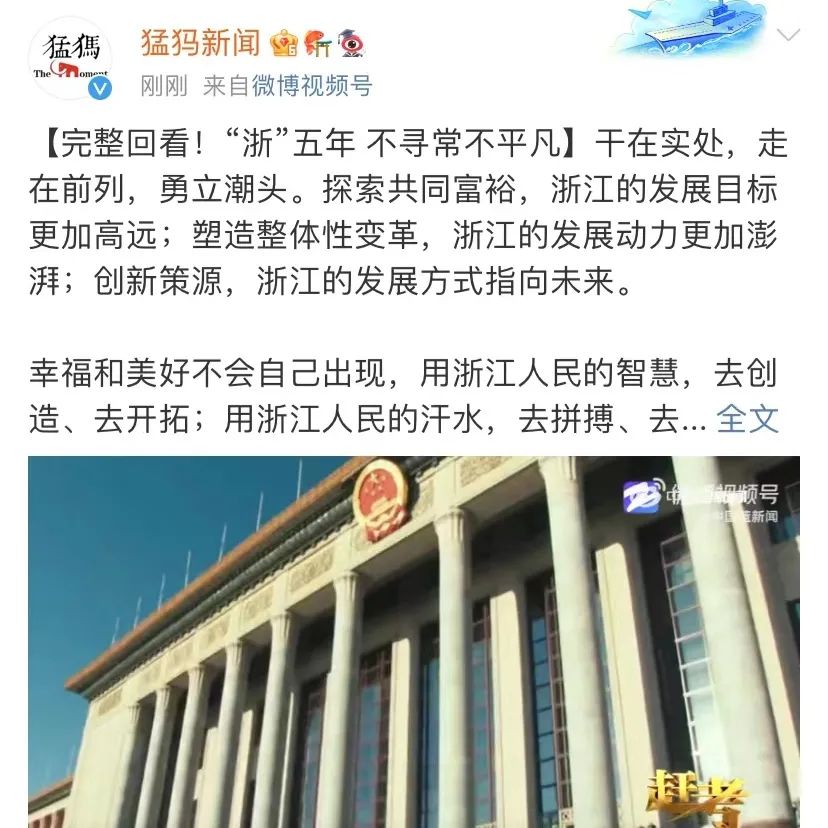The height and width of the screenshot is (828, 828).
Task: Open the 微博视频号 source link
Action: point(311,86)
